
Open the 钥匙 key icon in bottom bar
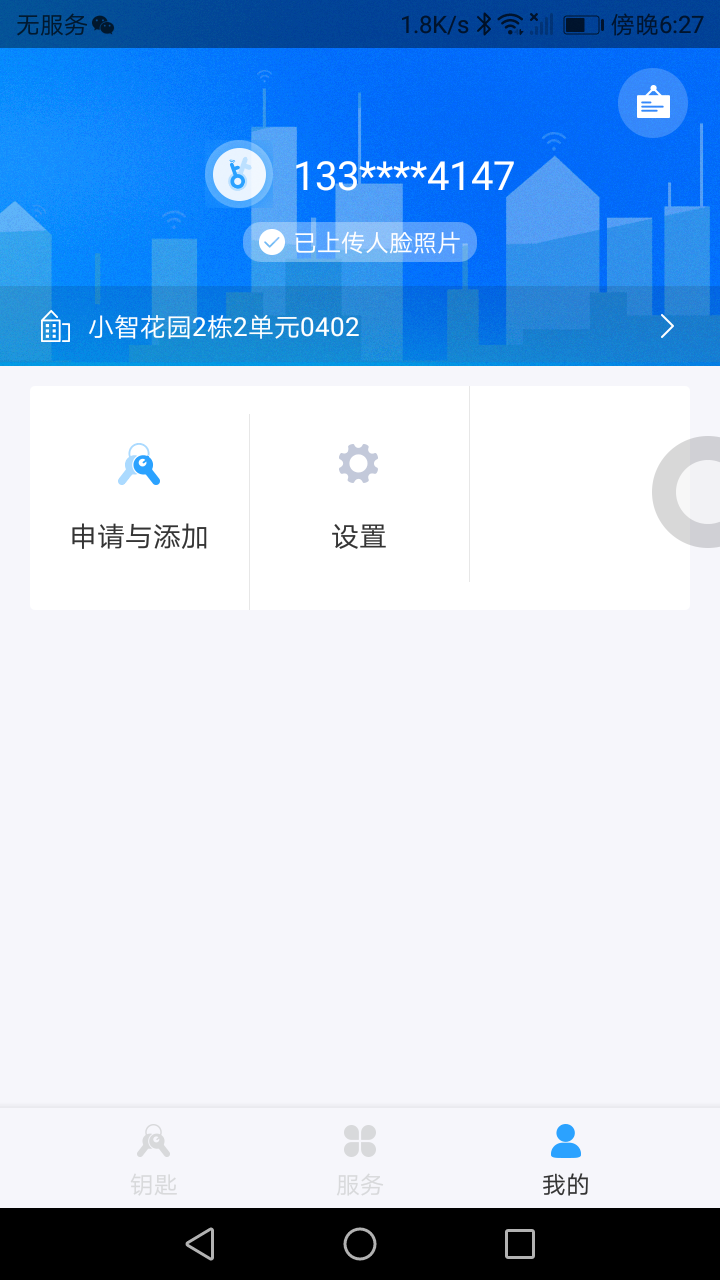pyautogui.click(x=152, y=1141)
